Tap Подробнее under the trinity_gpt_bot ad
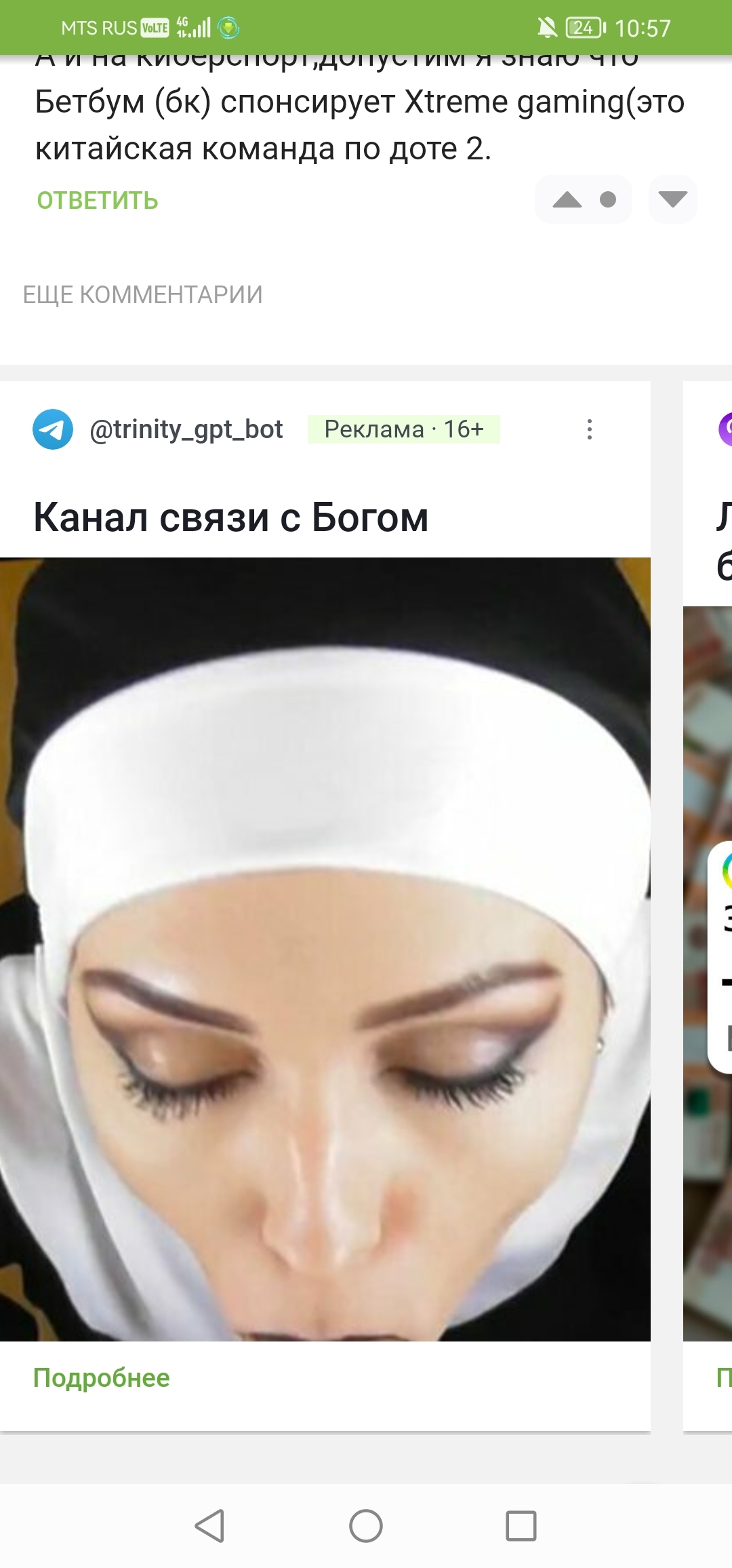The height and width of the screenshot is (1568, 732). tap(102, 1377)
